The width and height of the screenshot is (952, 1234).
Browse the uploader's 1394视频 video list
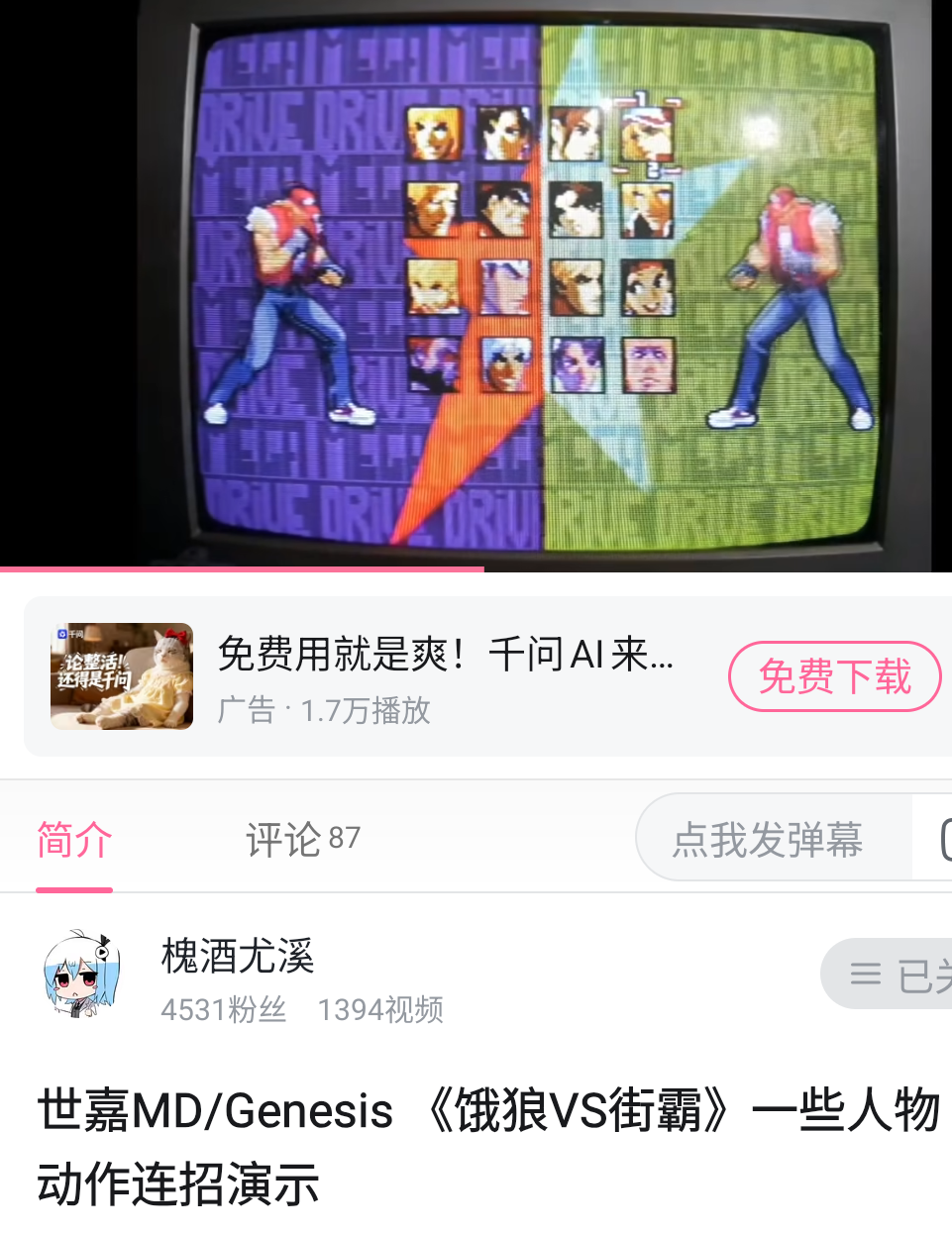click(380, 1010)
